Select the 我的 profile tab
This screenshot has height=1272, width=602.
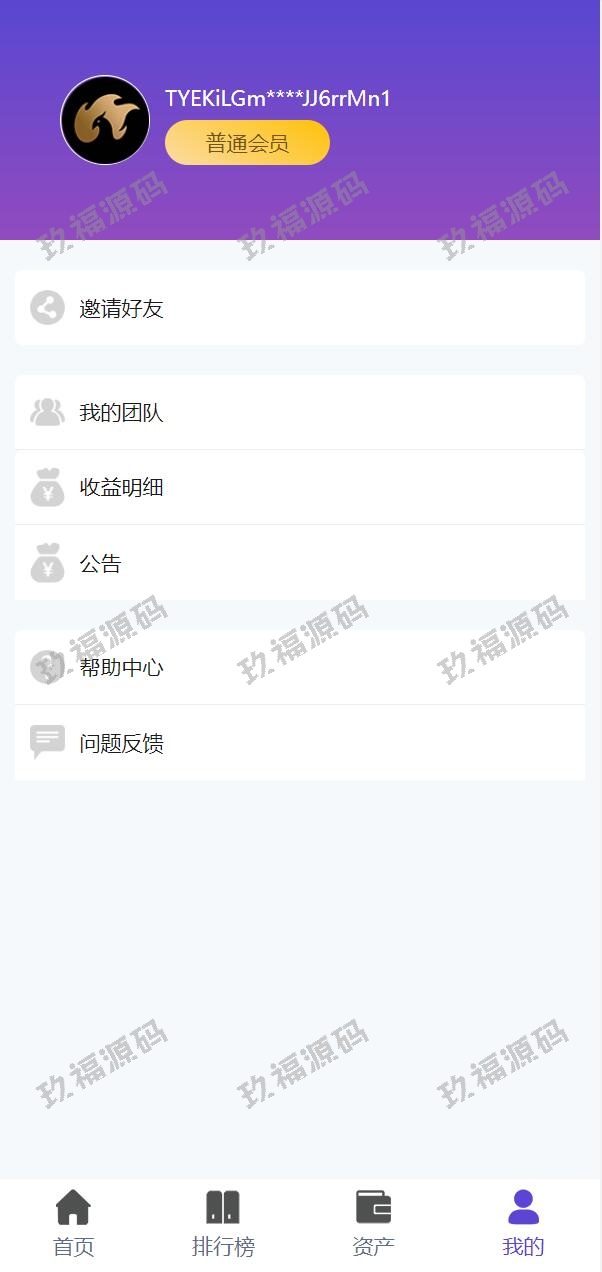[x=523, y=1222]
